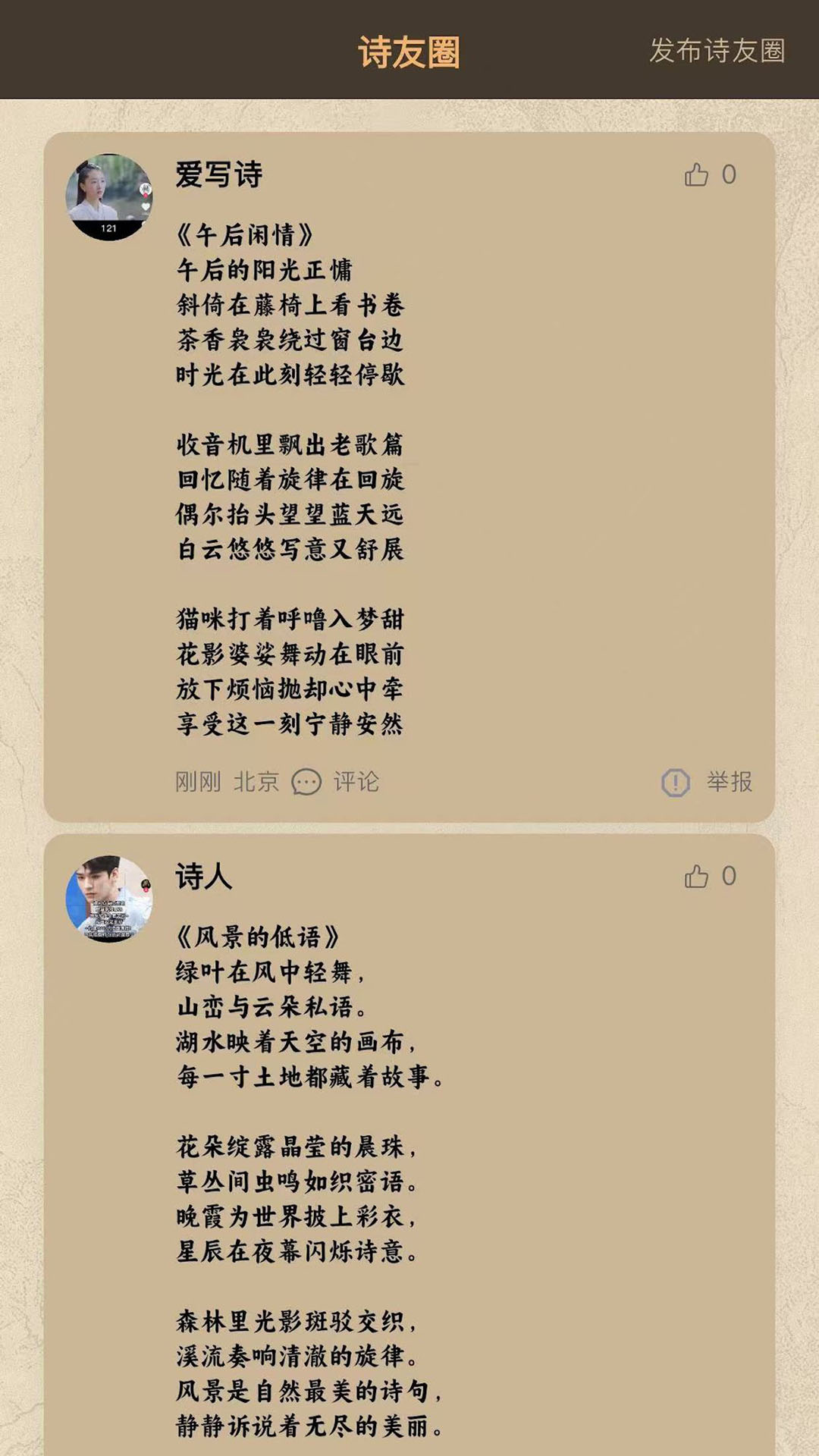Screen dimensions: 819x1456
Task: Open 爱写诗's profile avatar
Action: pos(111,192)
